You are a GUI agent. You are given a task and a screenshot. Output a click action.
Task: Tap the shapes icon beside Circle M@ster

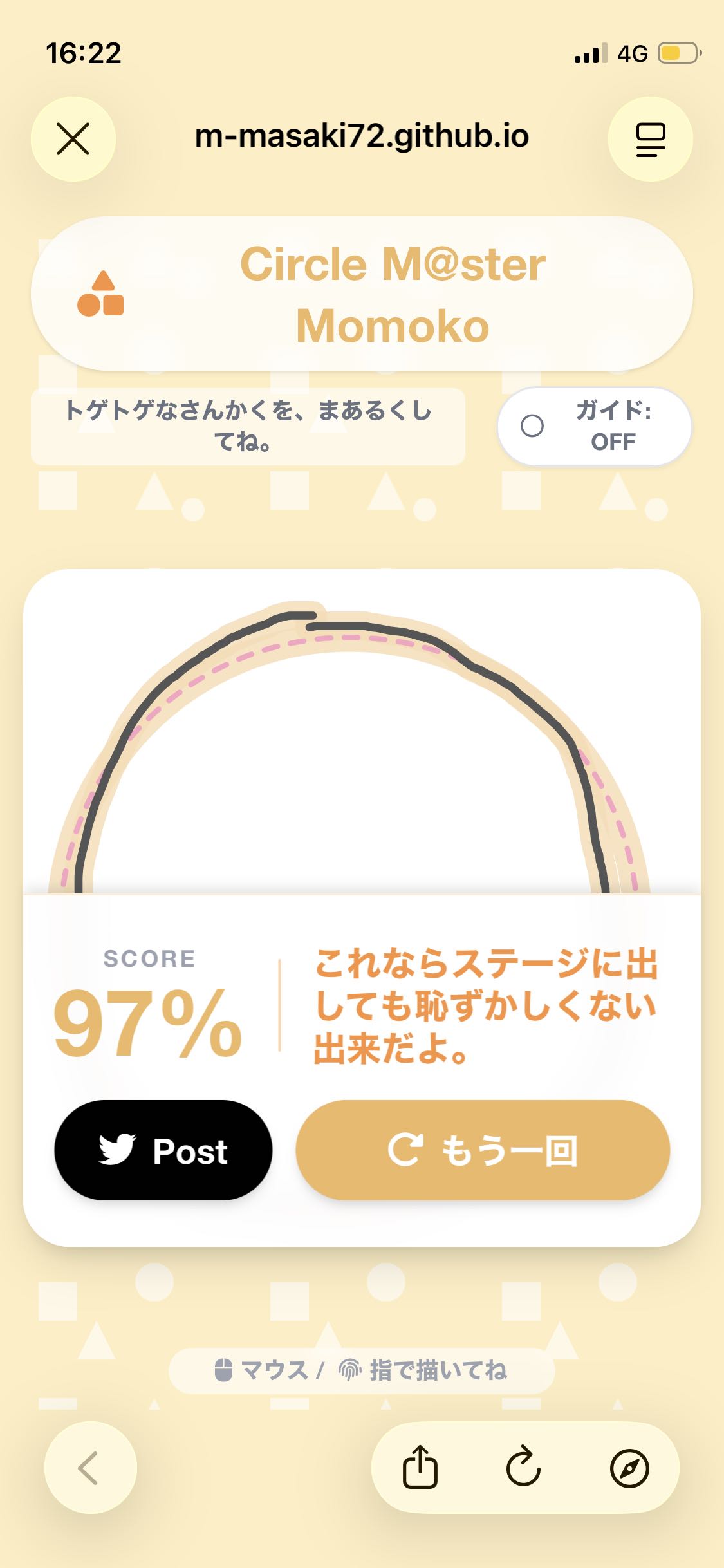click(101, 294)
